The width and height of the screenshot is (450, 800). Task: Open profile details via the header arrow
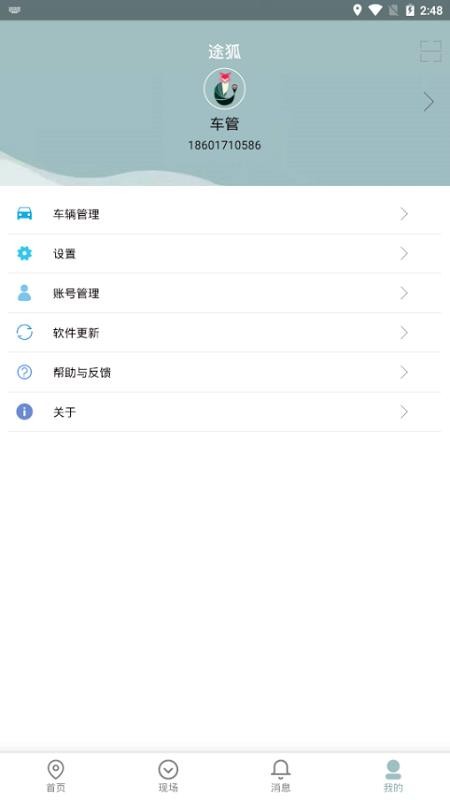pos(429,102)
